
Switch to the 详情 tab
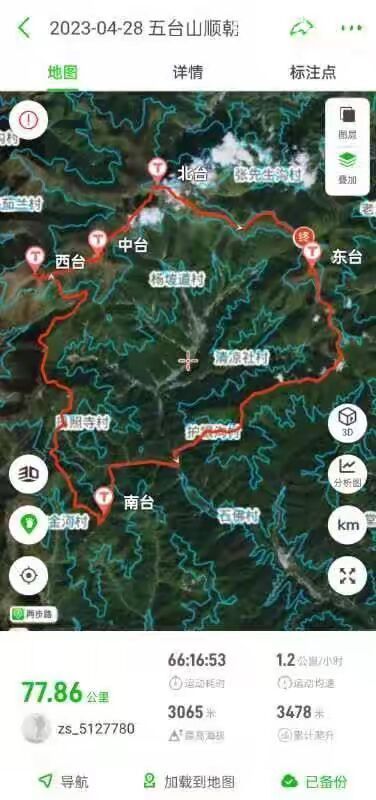[188, 72]
